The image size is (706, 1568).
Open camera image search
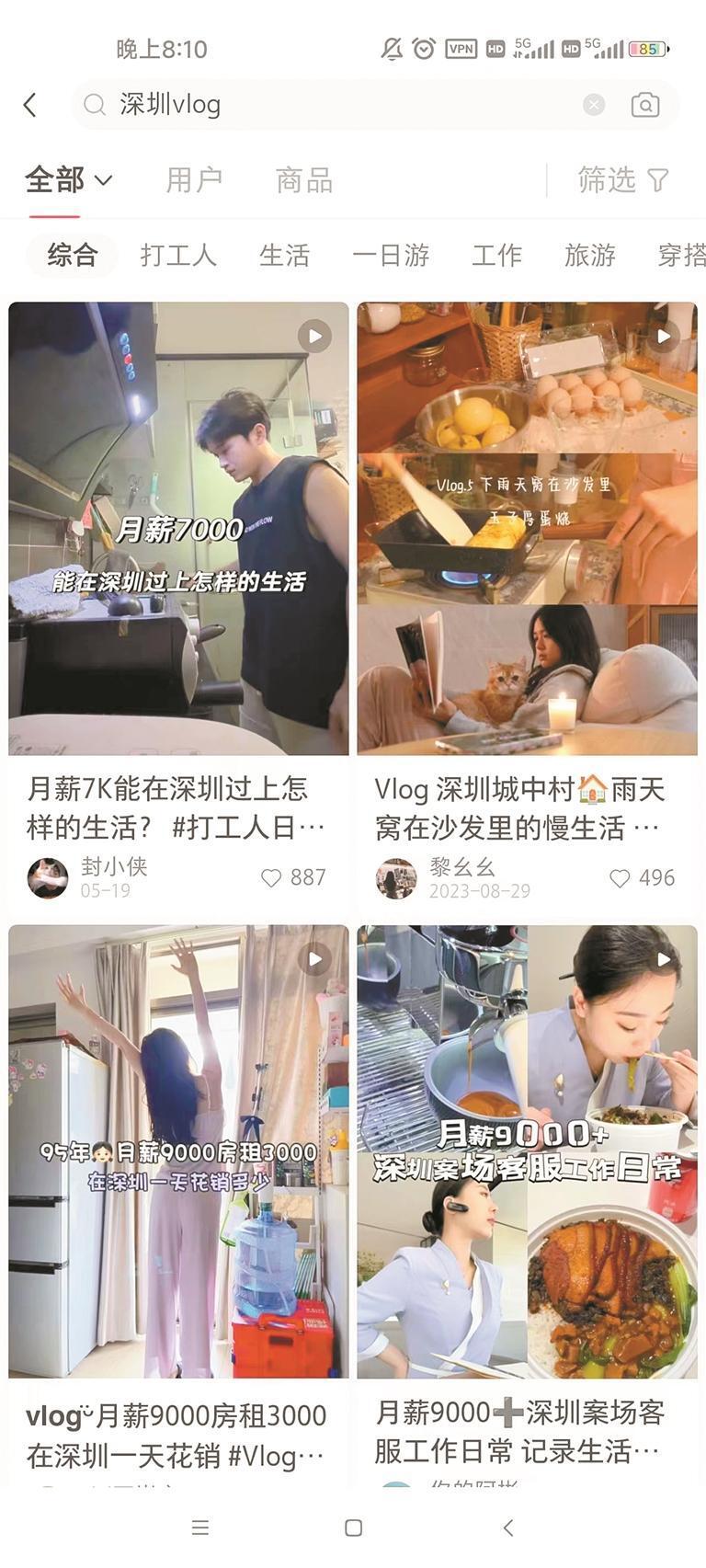pyautogui.click(x=645, y=105)
